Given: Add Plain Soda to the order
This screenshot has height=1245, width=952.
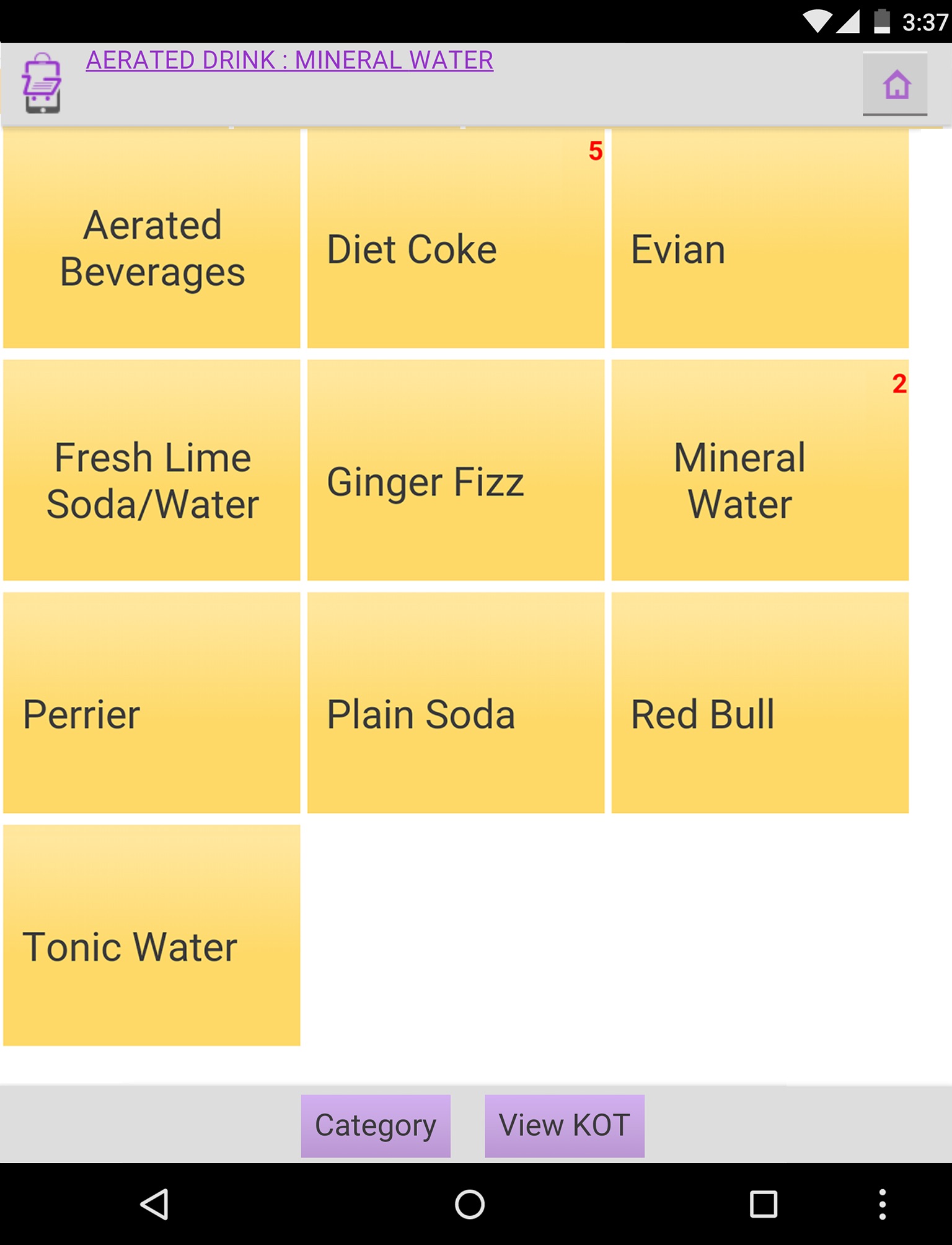Looking at the screenshot, I should point(456,702).
